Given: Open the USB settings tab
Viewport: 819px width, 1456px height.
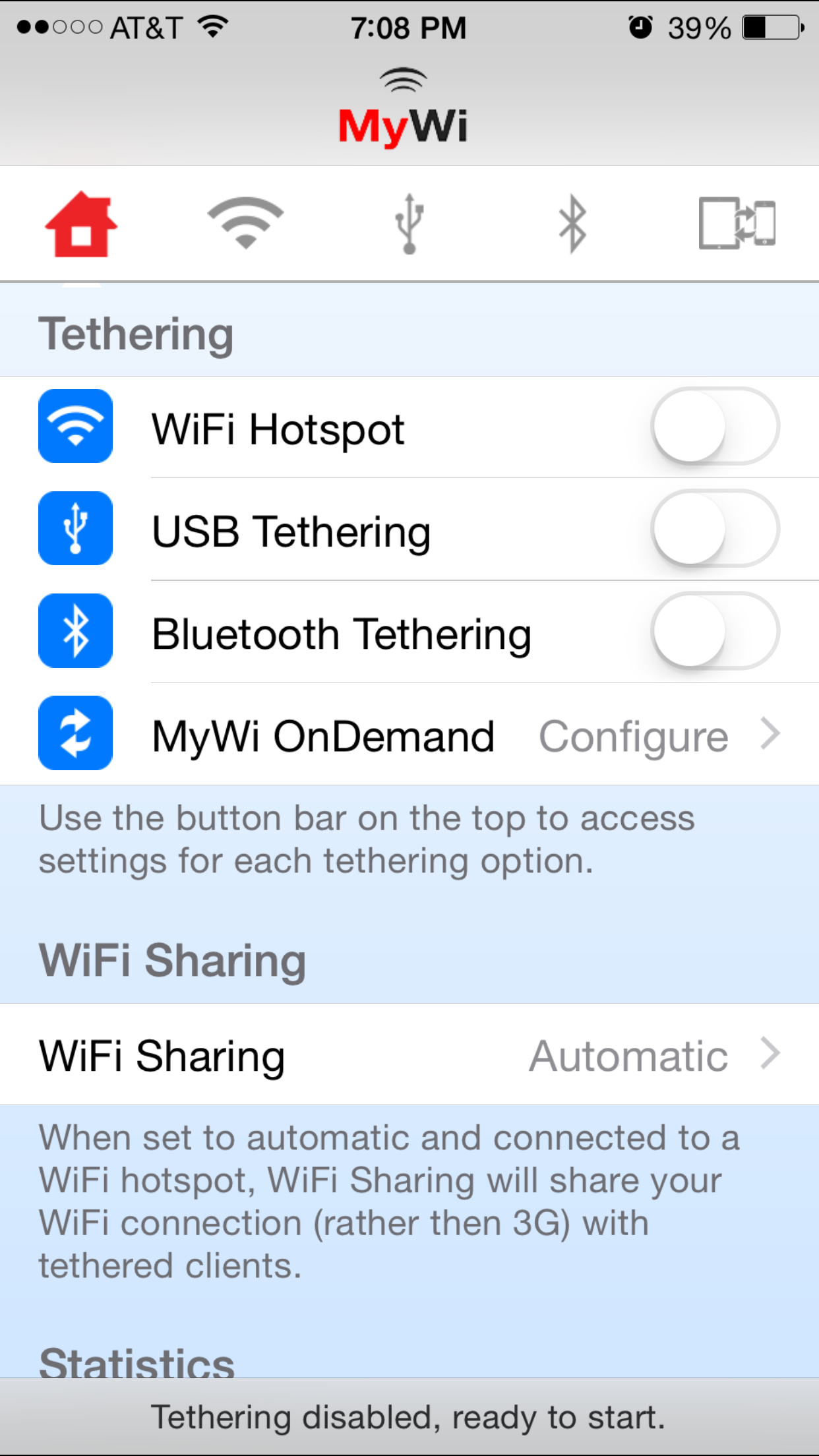Looking at the screenshot, I should 409,224.
